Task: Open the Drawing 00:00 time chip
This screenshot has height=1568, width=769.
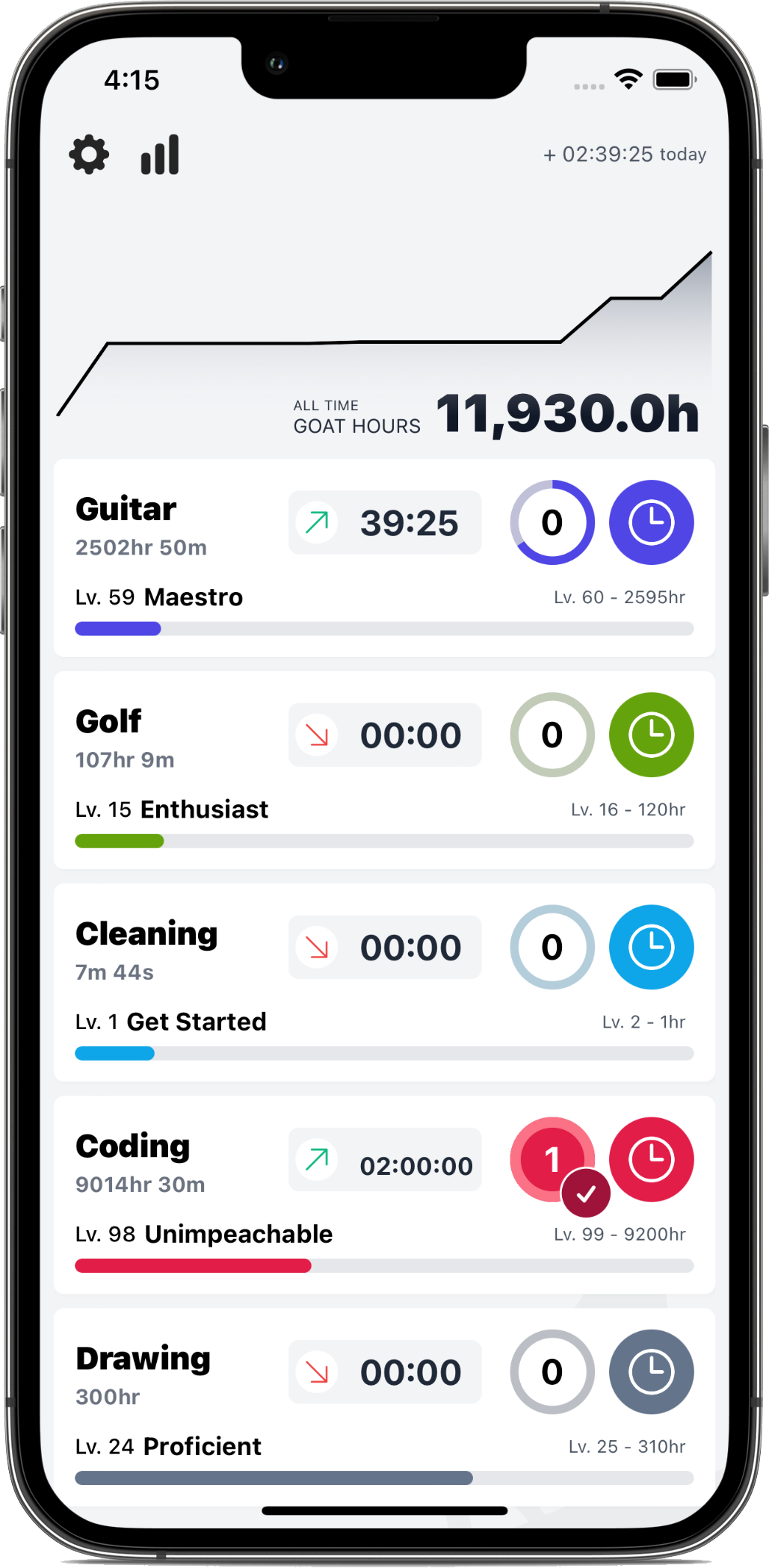Action: 385,1371
